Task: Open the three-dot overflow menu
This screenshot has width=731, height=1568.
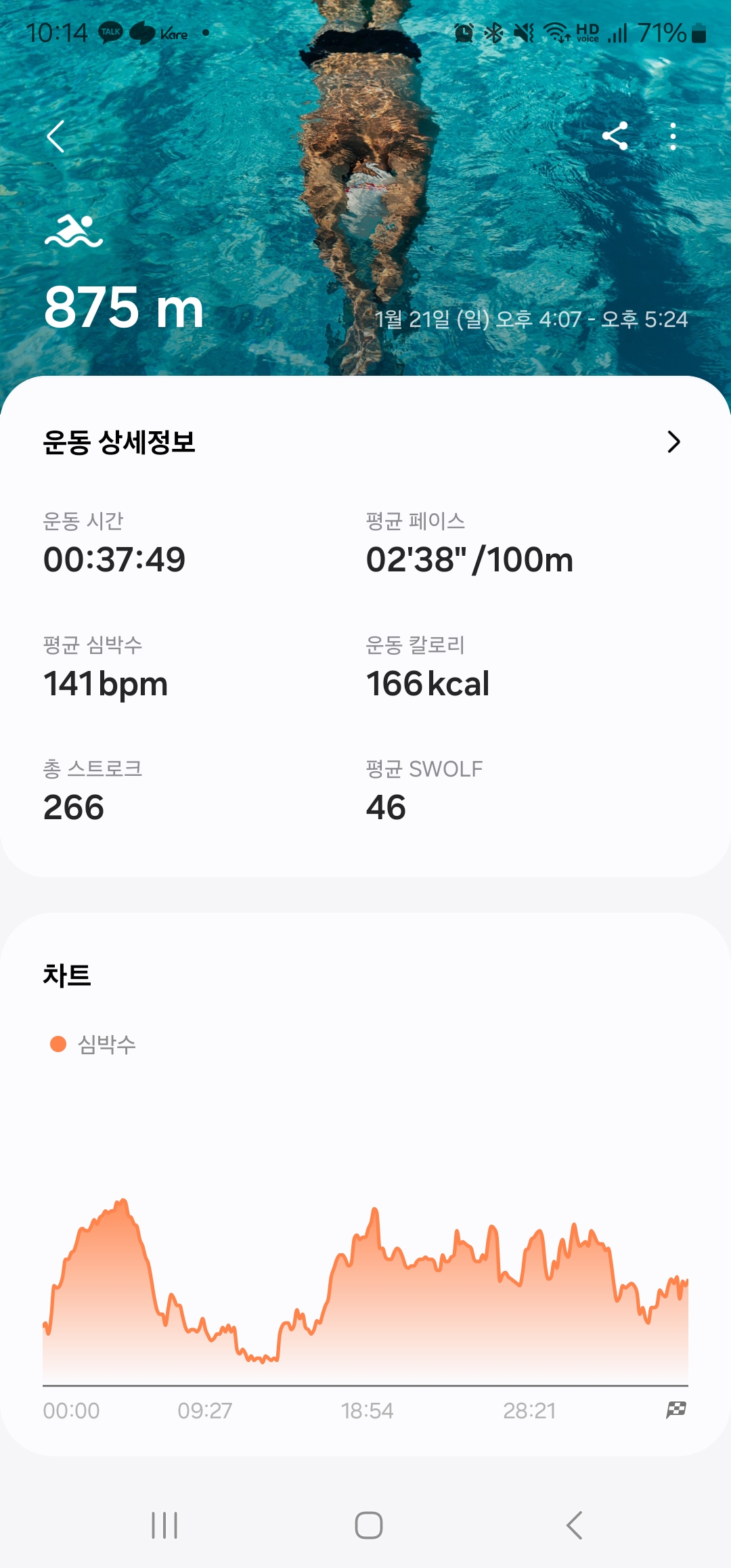Action: [672, 137]
